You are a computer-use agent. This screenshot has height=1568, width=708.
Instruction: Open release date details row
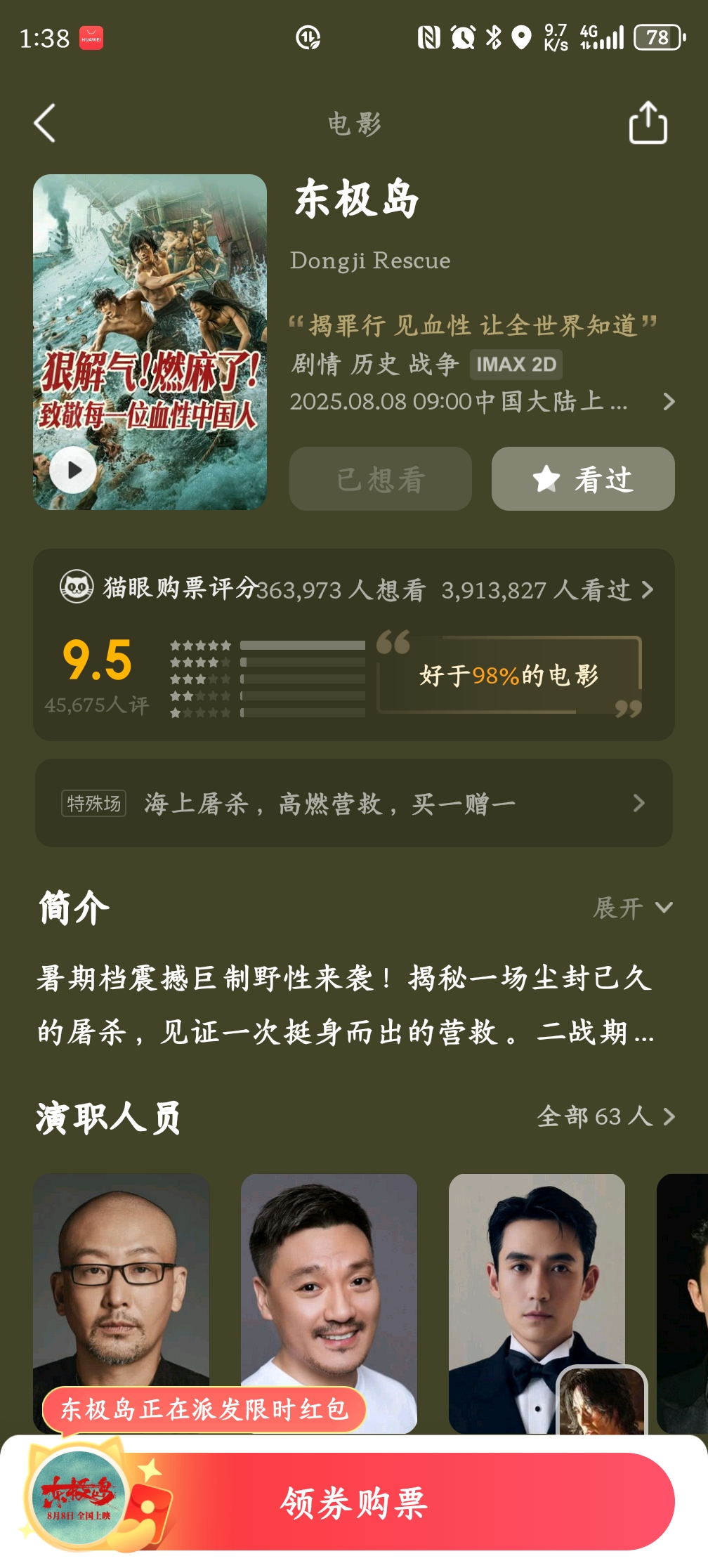pos(482,402)
